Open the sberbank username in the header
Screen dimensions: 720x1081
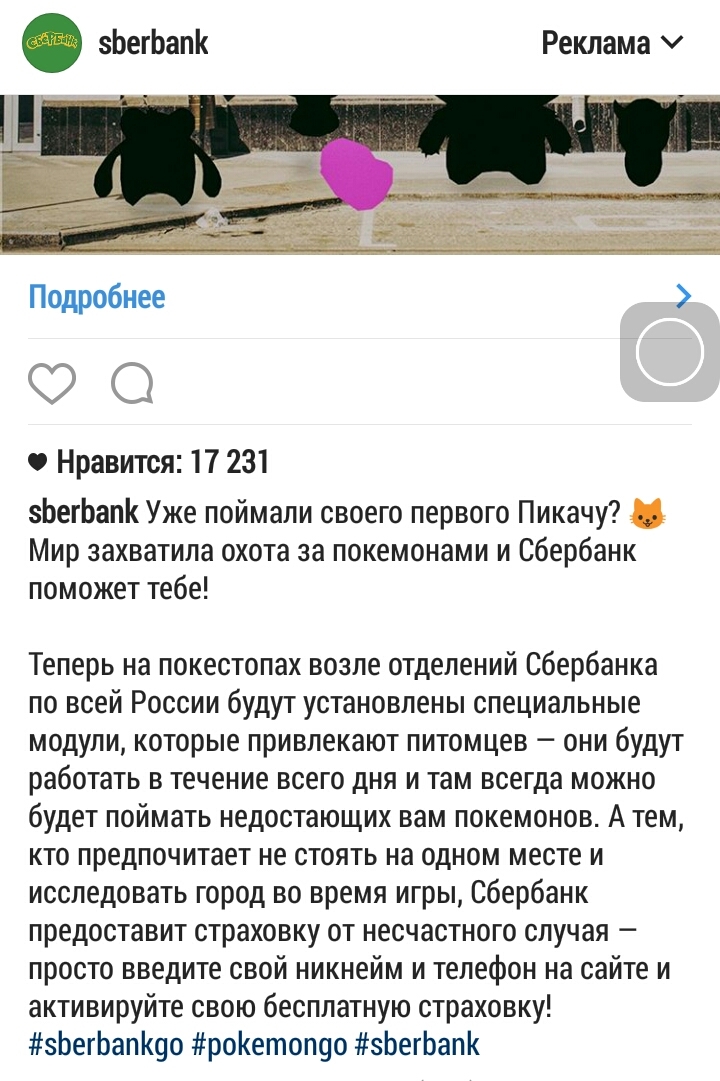tap(153, 43)
